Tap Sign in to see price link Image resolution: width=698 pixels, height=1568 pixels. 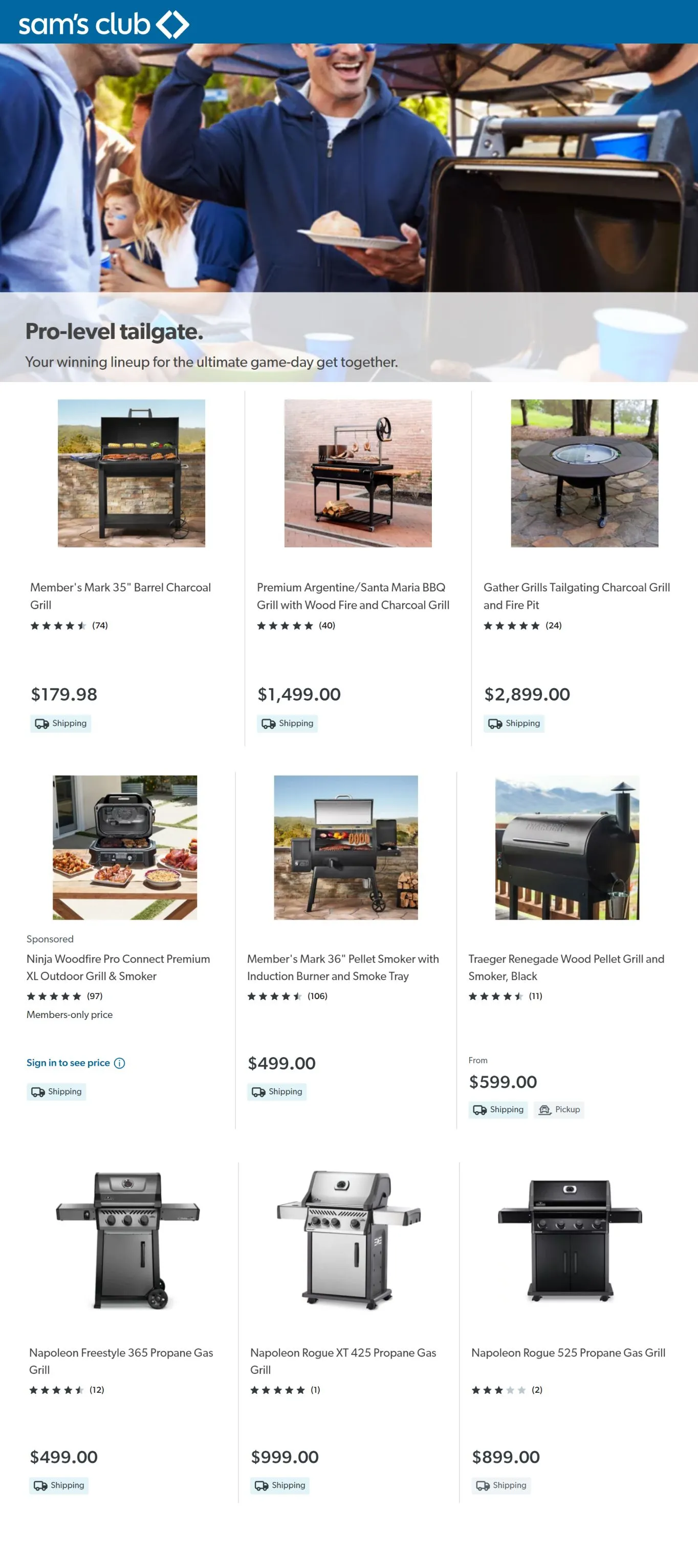68,1062
